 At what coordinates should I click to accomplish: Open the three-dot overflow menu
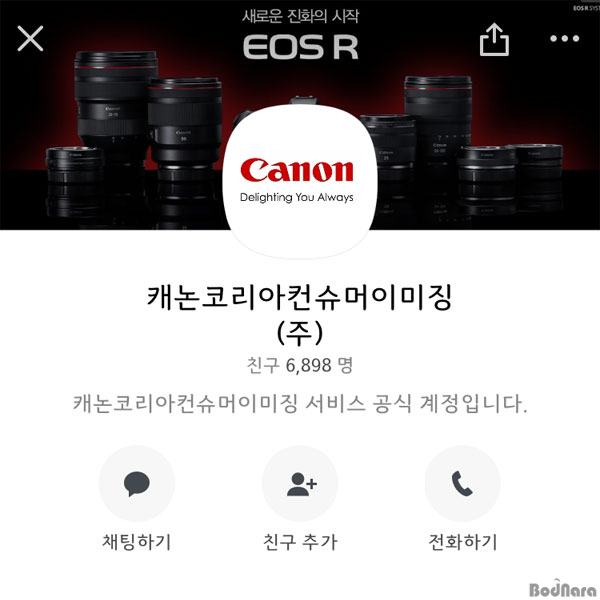564,39
